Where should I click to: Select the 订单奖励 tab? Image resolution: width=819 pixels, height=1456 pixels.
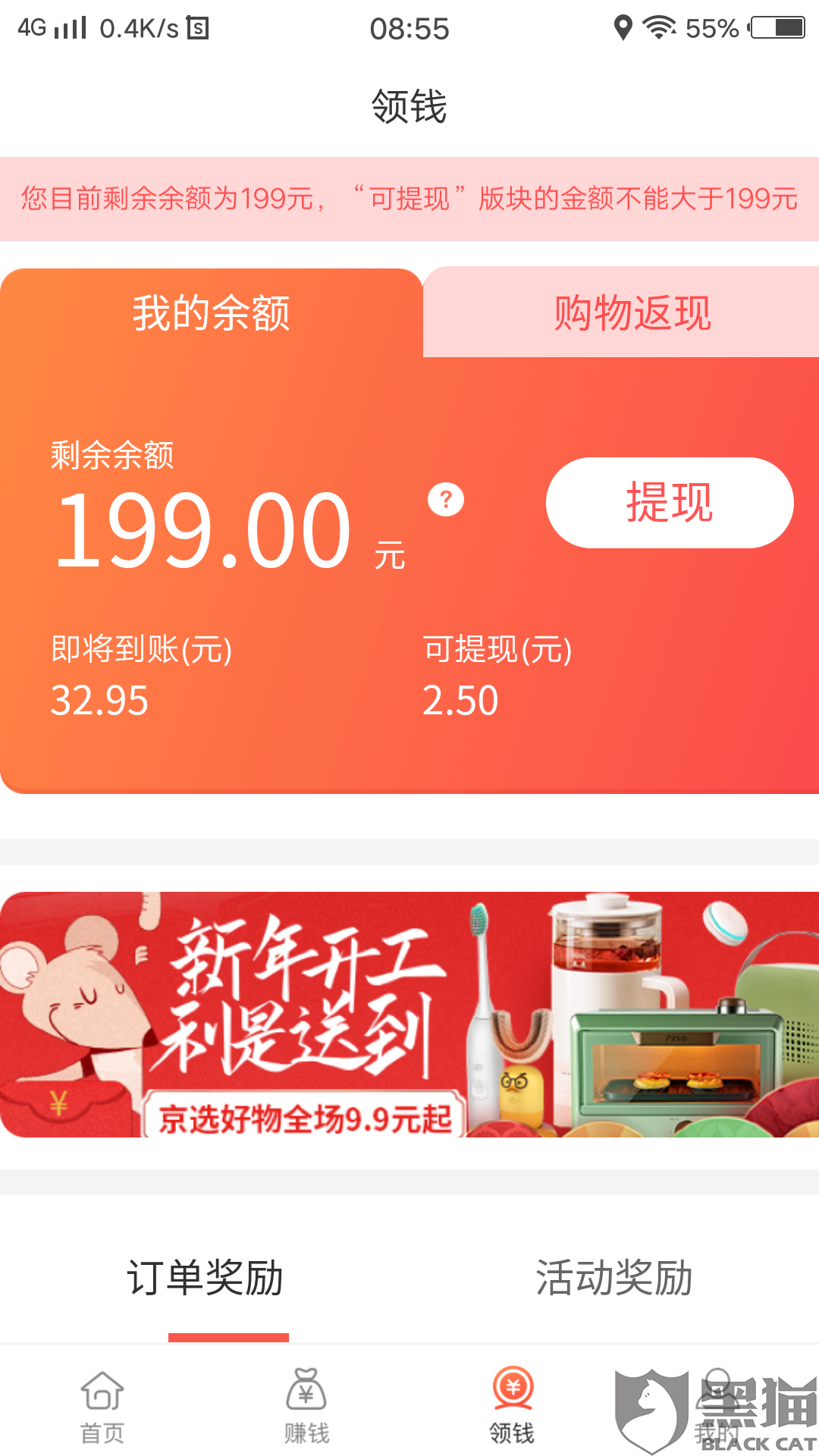pyautogui.click(x=205, y=1277)
